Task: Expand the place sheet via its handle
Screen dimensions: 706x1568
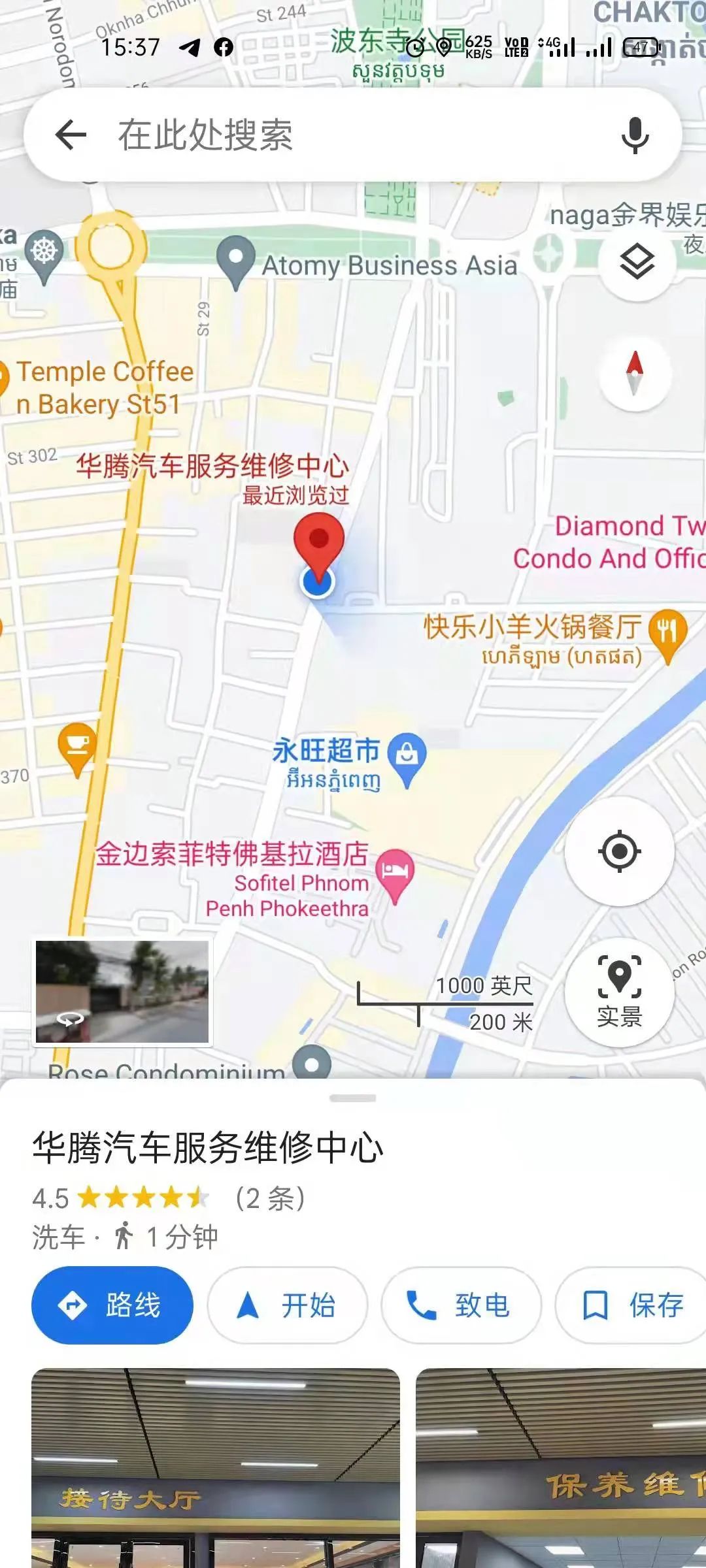Action: click(x=353, y=1098)
